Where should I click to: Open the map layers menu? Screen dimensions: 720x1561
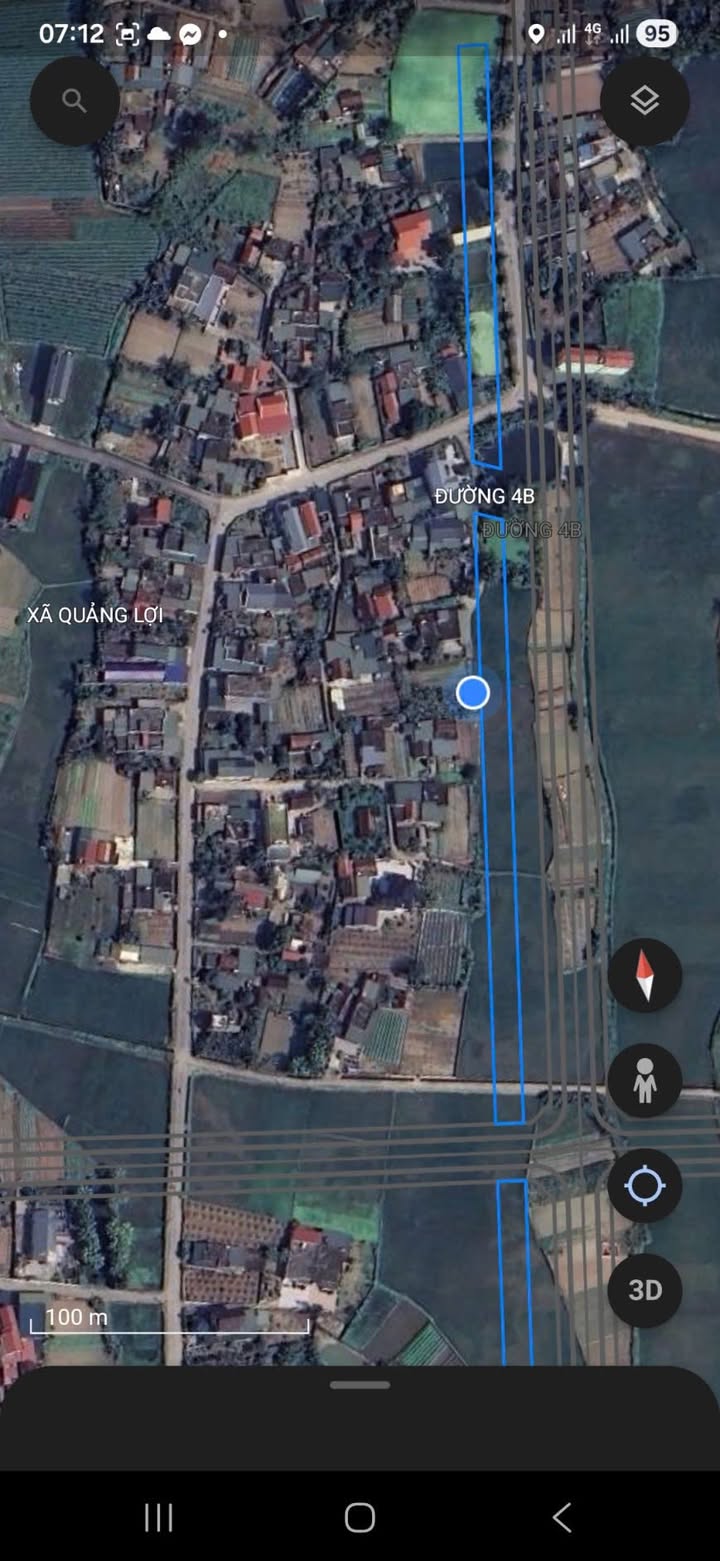tap(645, 100)
